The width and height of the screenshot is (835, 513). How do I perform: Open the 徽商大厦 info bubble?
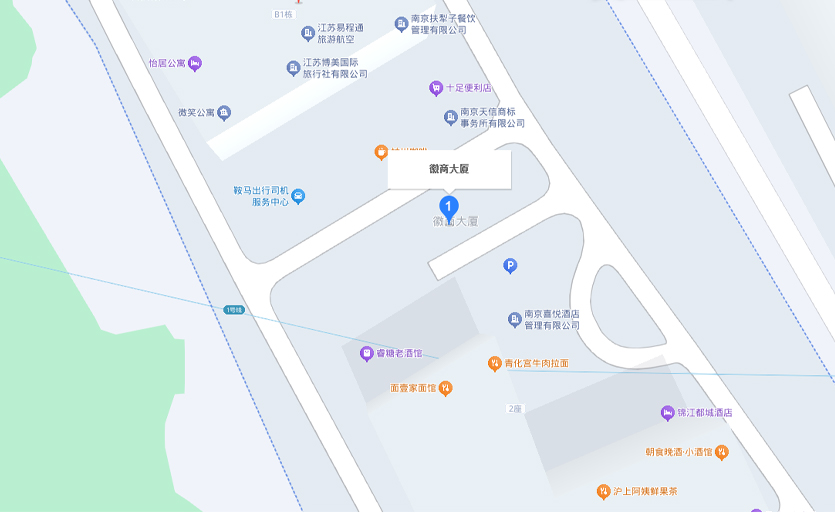449,169
